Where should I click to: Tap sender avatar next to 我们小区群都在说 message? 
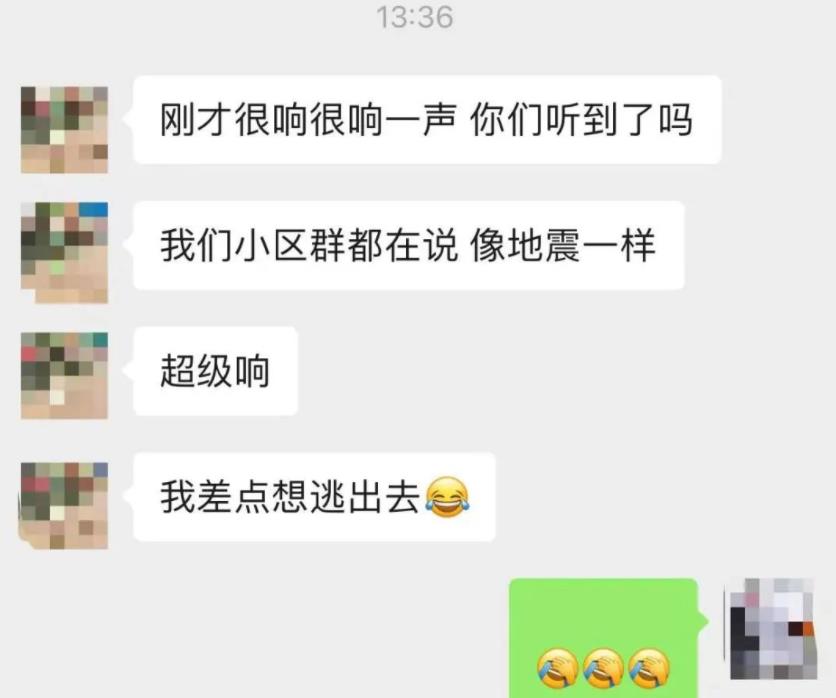point(64,250)
